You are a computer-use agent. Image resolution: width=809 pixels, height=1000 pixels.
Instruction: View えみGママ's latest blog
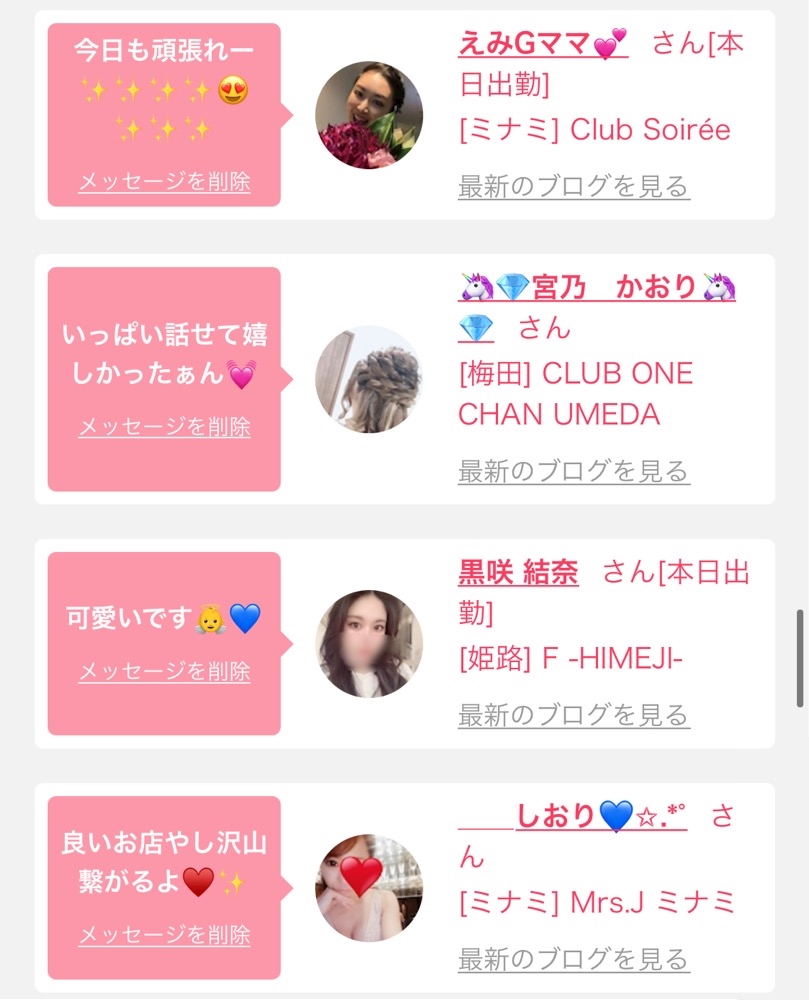point(574,186)
